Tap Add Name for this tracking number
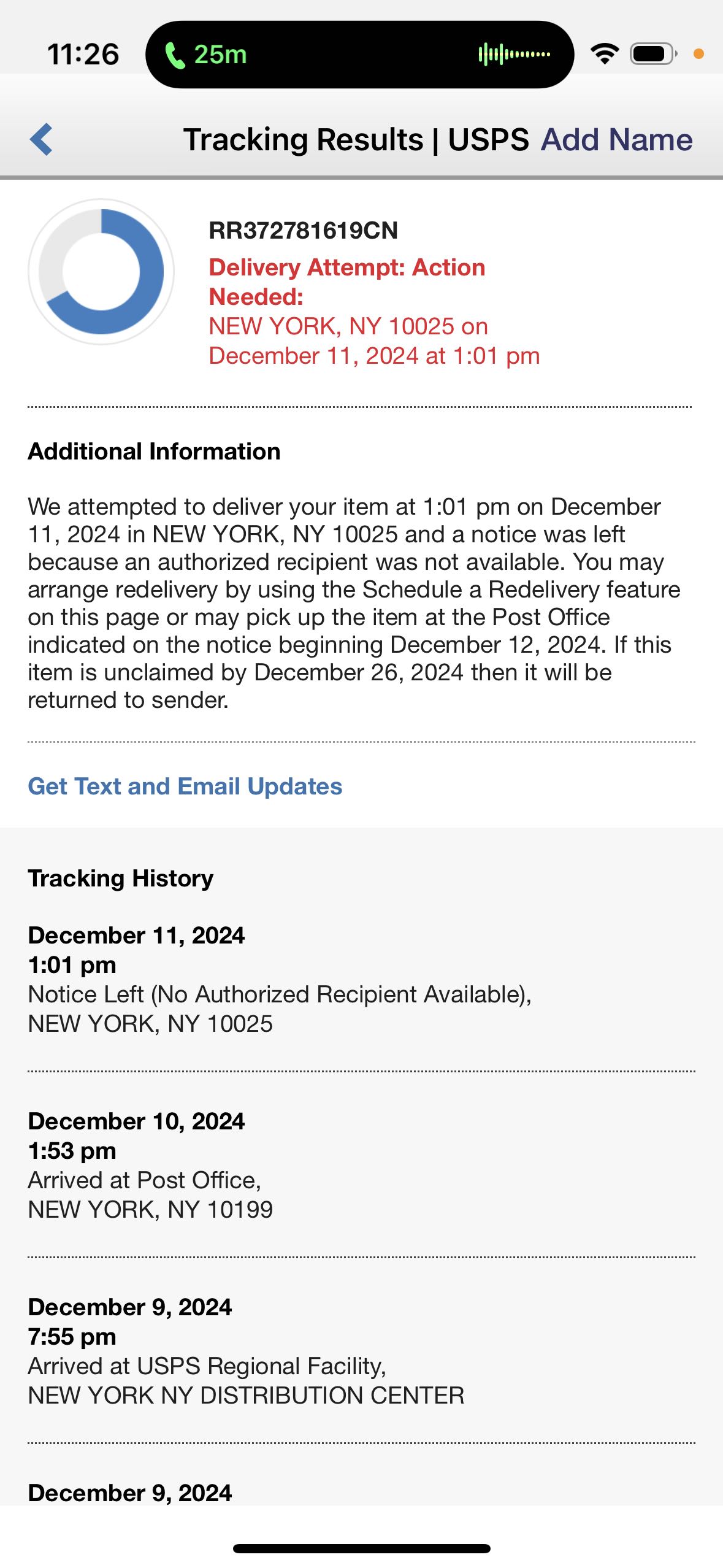 (616, 139)
